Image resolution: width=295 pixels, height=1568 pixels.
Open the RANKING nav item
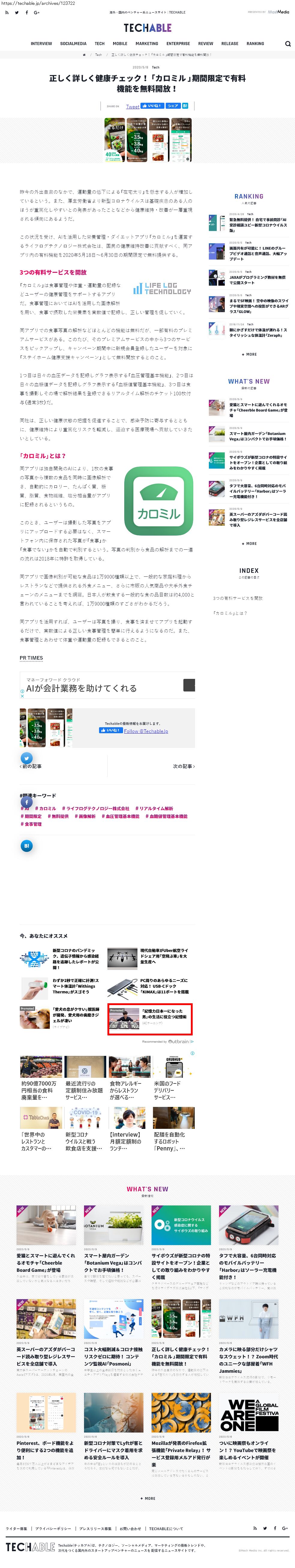(255, 44)
